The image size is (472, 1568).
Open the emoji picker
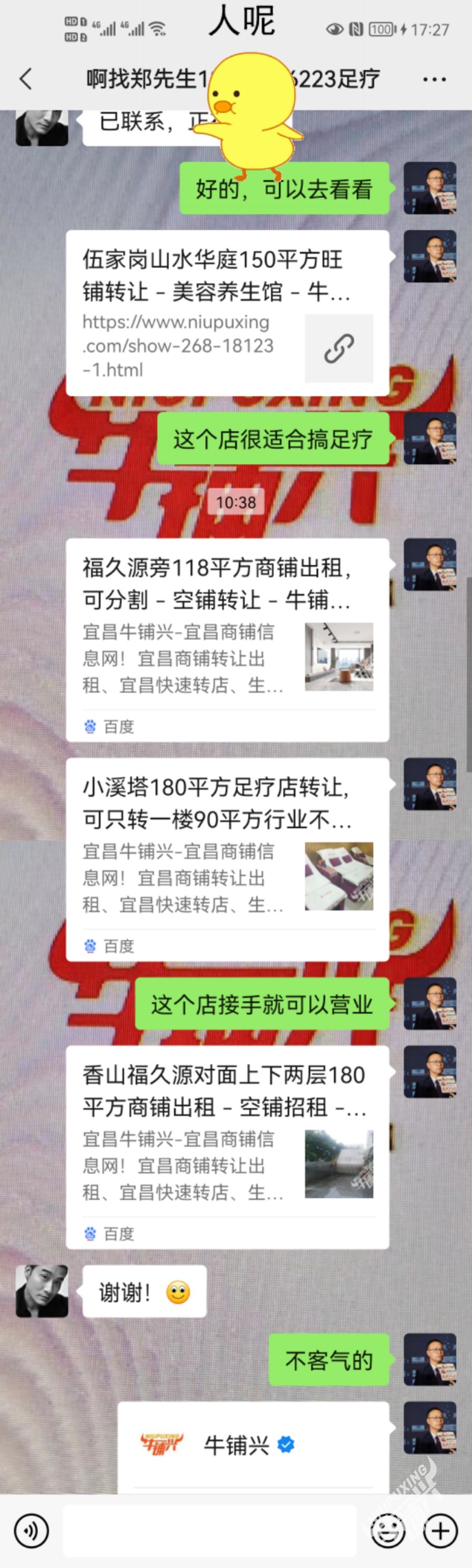coord(388,1530)
